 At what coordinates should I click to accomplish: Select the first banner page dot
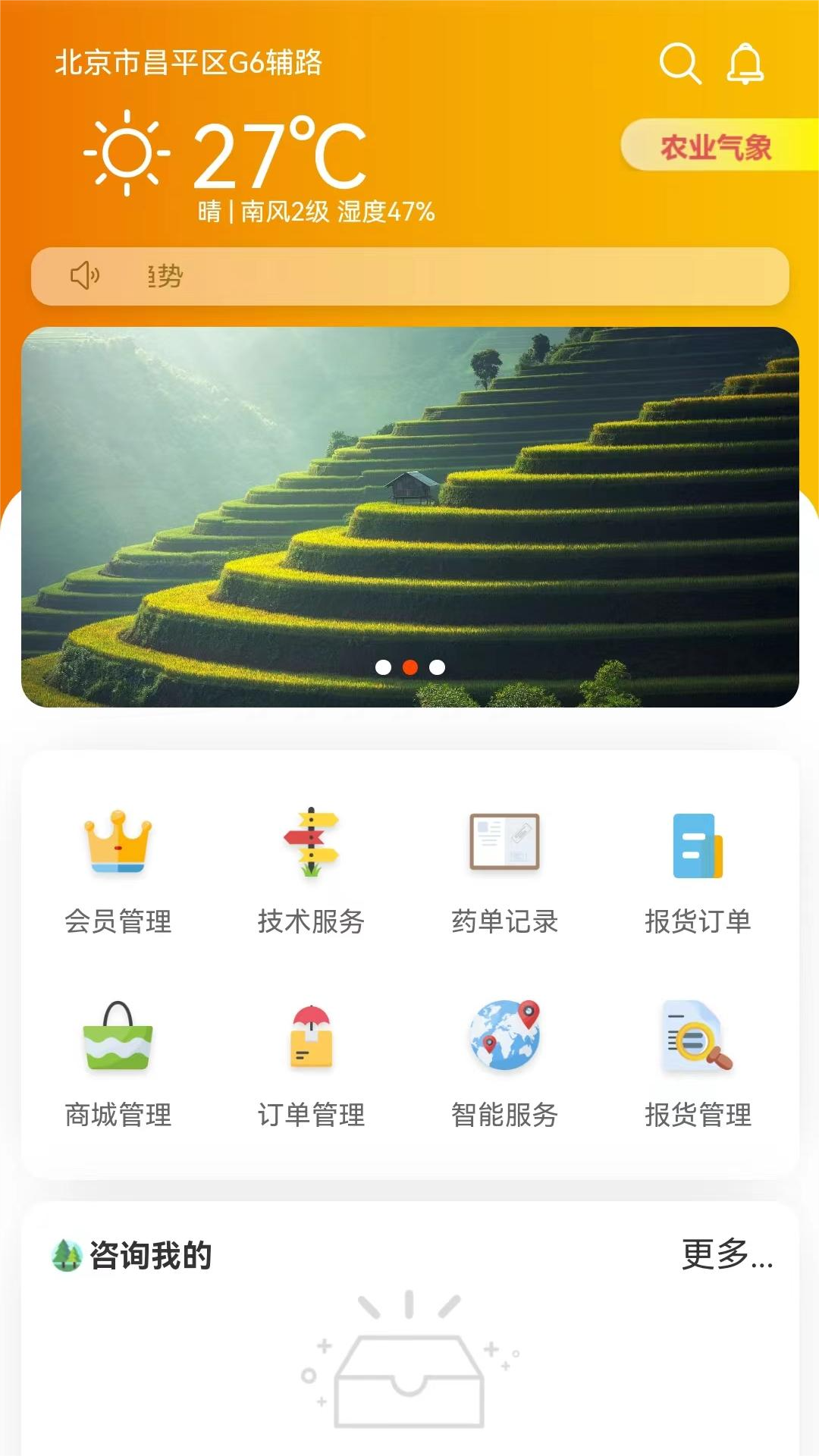click(383, 667)
